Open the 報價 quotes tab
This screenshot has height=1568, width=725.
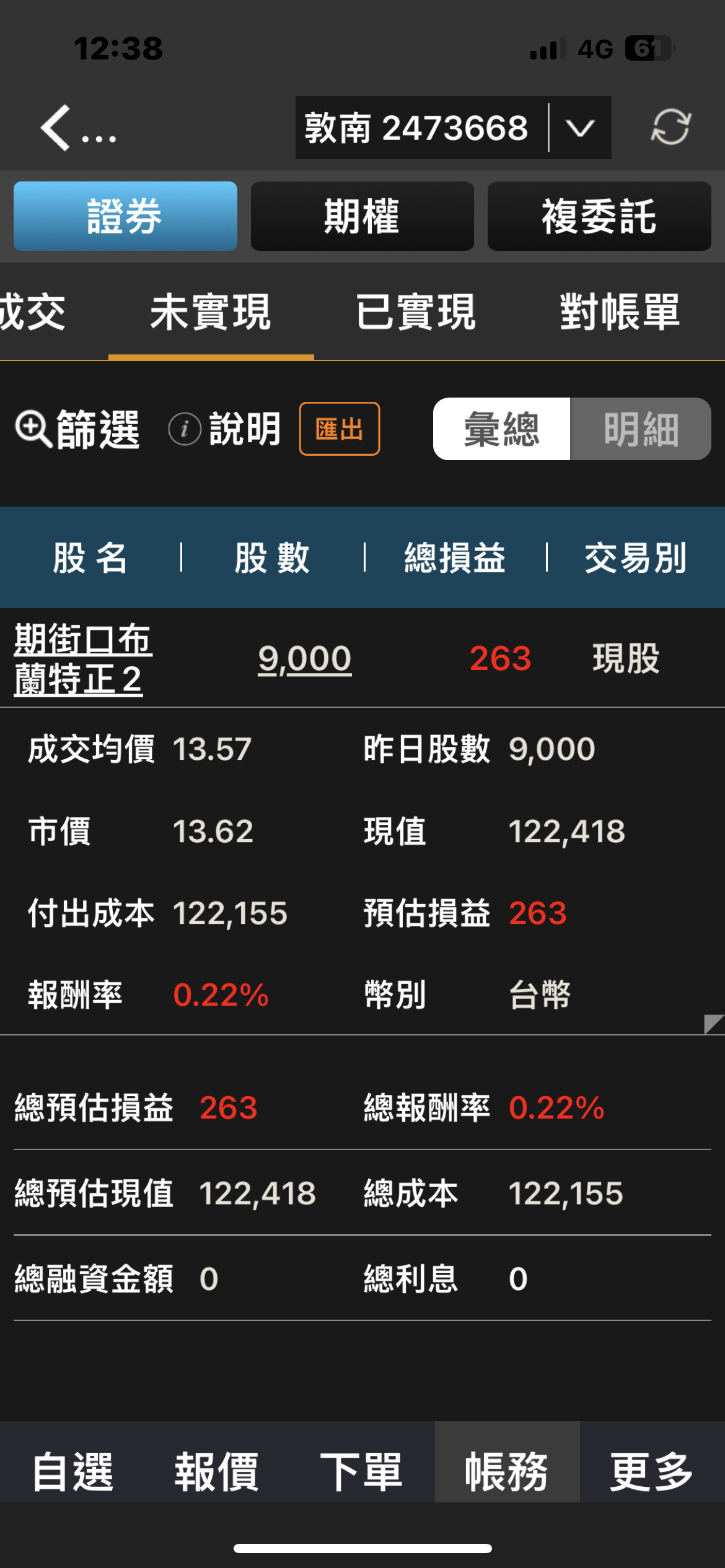[217, 1471]
